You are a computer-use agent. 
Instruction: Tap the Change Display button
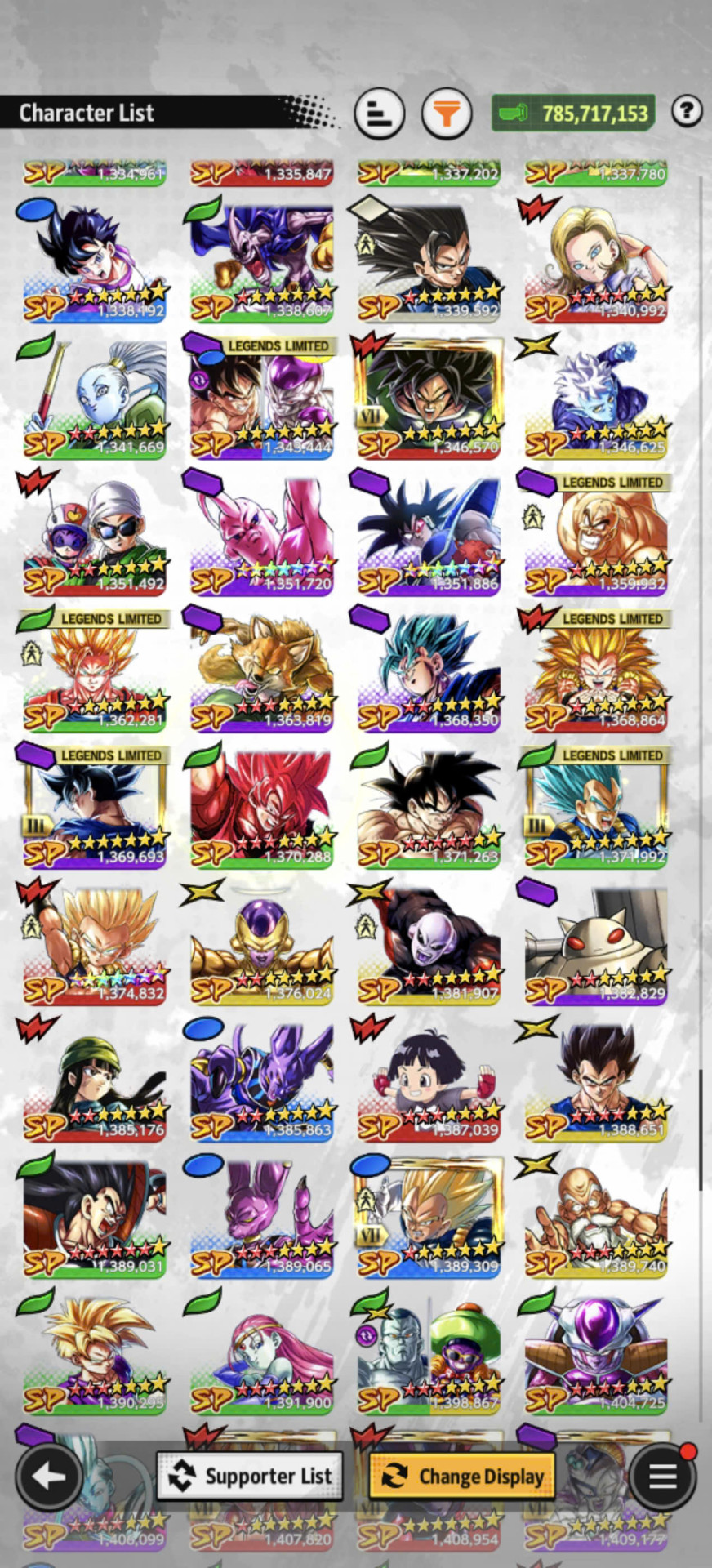[x=462, y=1475]
